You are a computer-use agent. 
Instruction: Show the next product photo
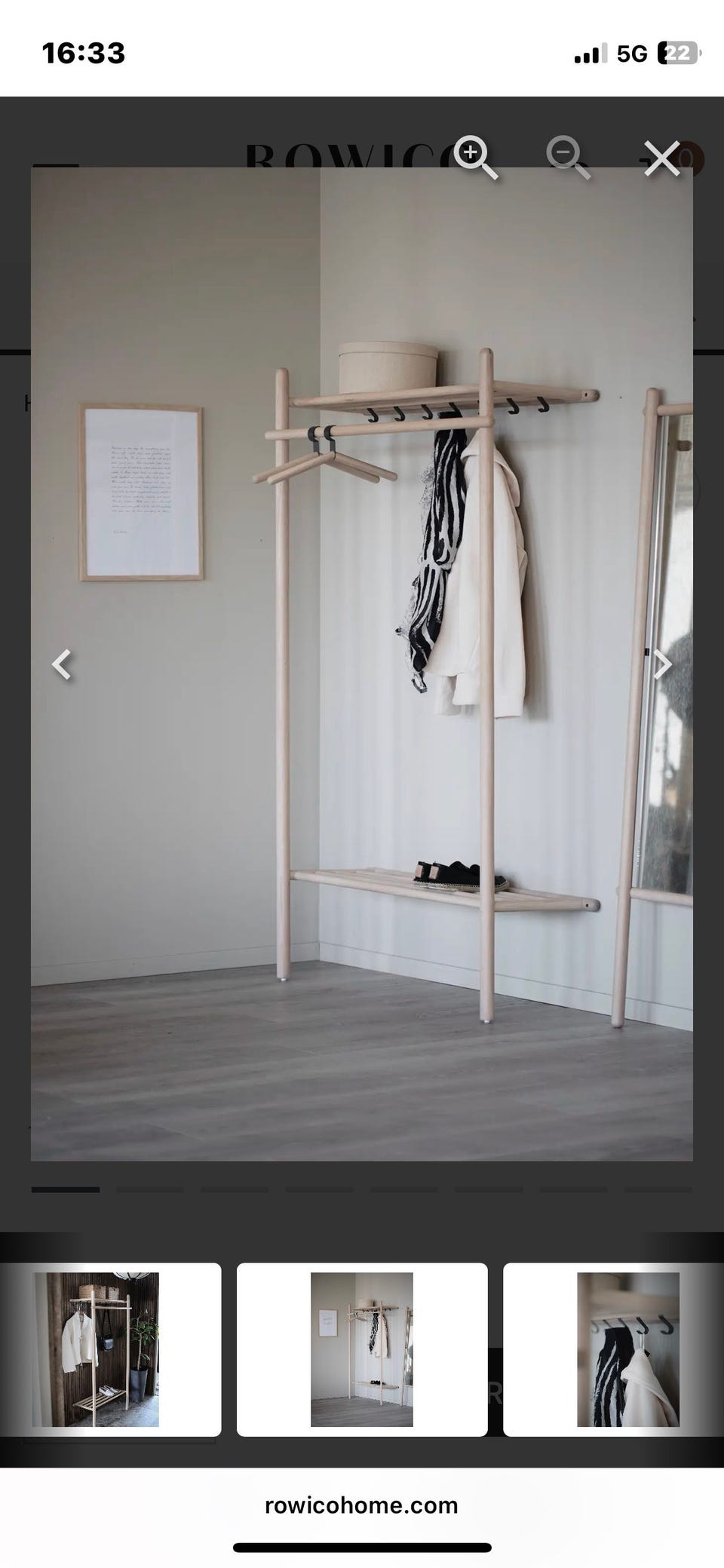point(663,664)
